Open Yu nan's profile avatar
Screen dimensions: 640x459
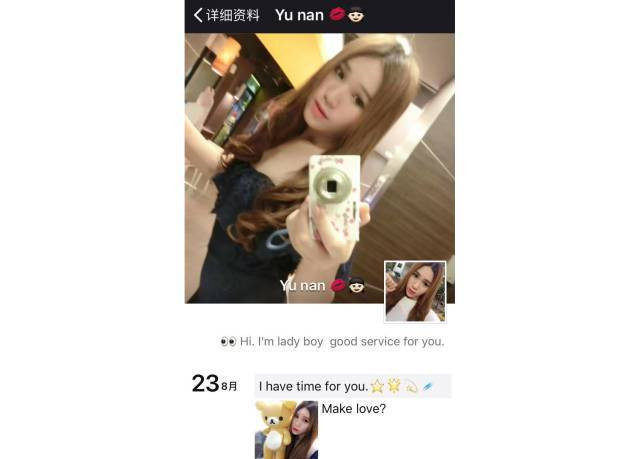tap(415, 292)
